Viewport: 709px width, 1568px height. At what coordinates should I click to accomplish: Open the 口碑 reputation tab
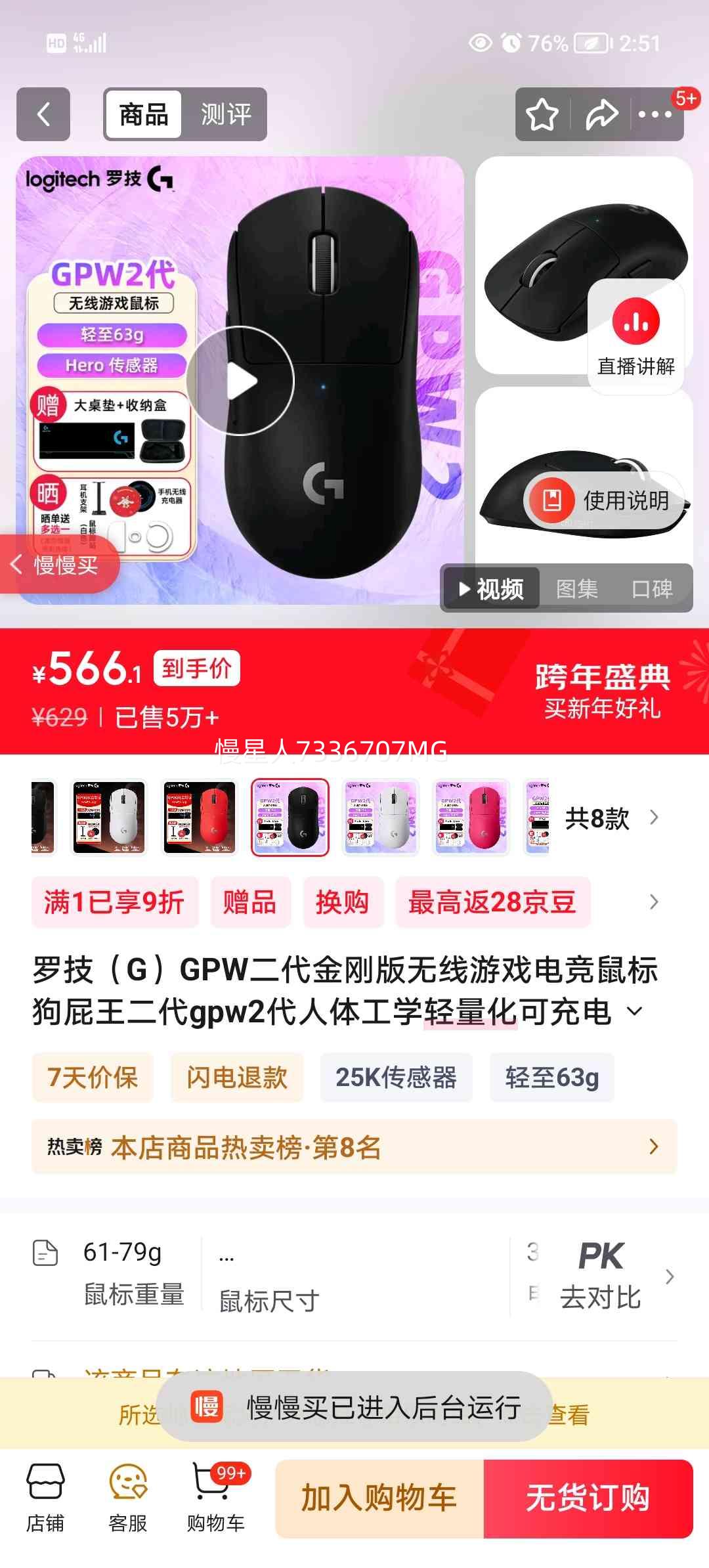click(x=653, y=590)
